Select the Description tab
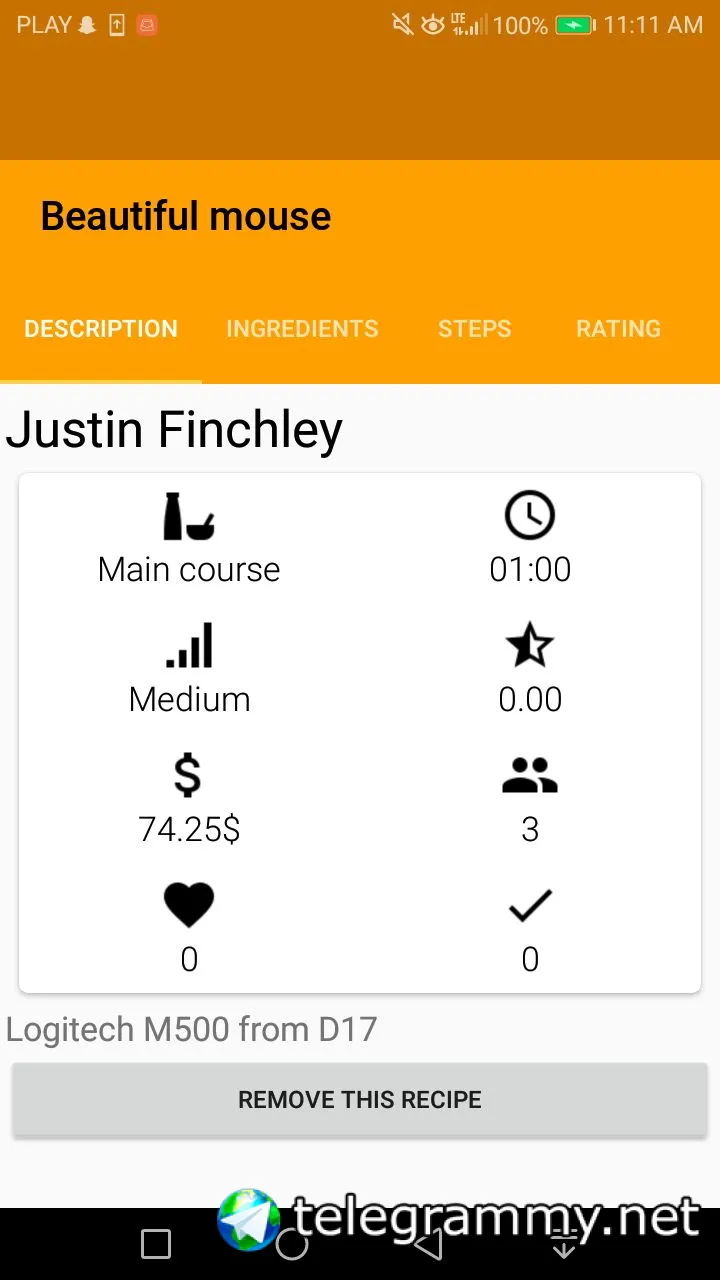The height and width of the screenshot is (1280, 720). [101, 329]
